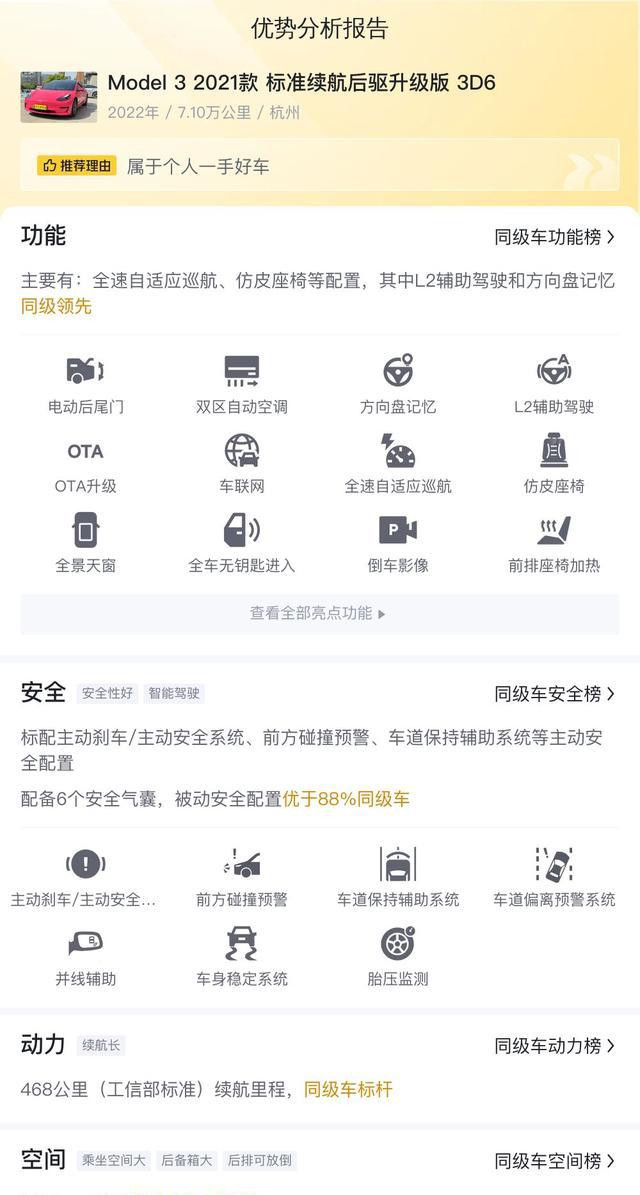Expand 查看全部亮点功能 to view all features
The width and height of the screenshot is (640, 1195).
(x=320, y=614)
